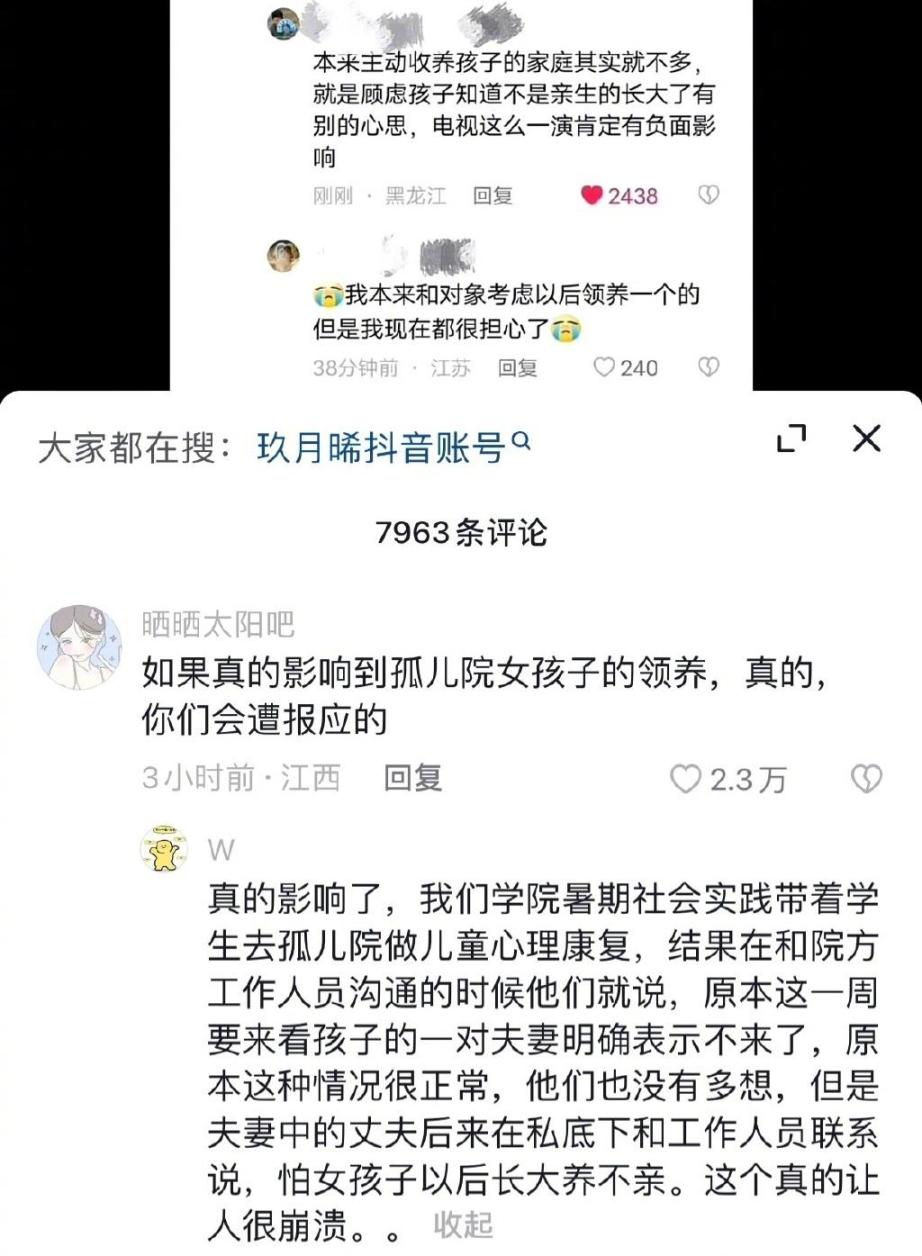This screenshot has height=1256, width=922.
Task: Open user W's profile avatar
Action: (x=164, y=849)
